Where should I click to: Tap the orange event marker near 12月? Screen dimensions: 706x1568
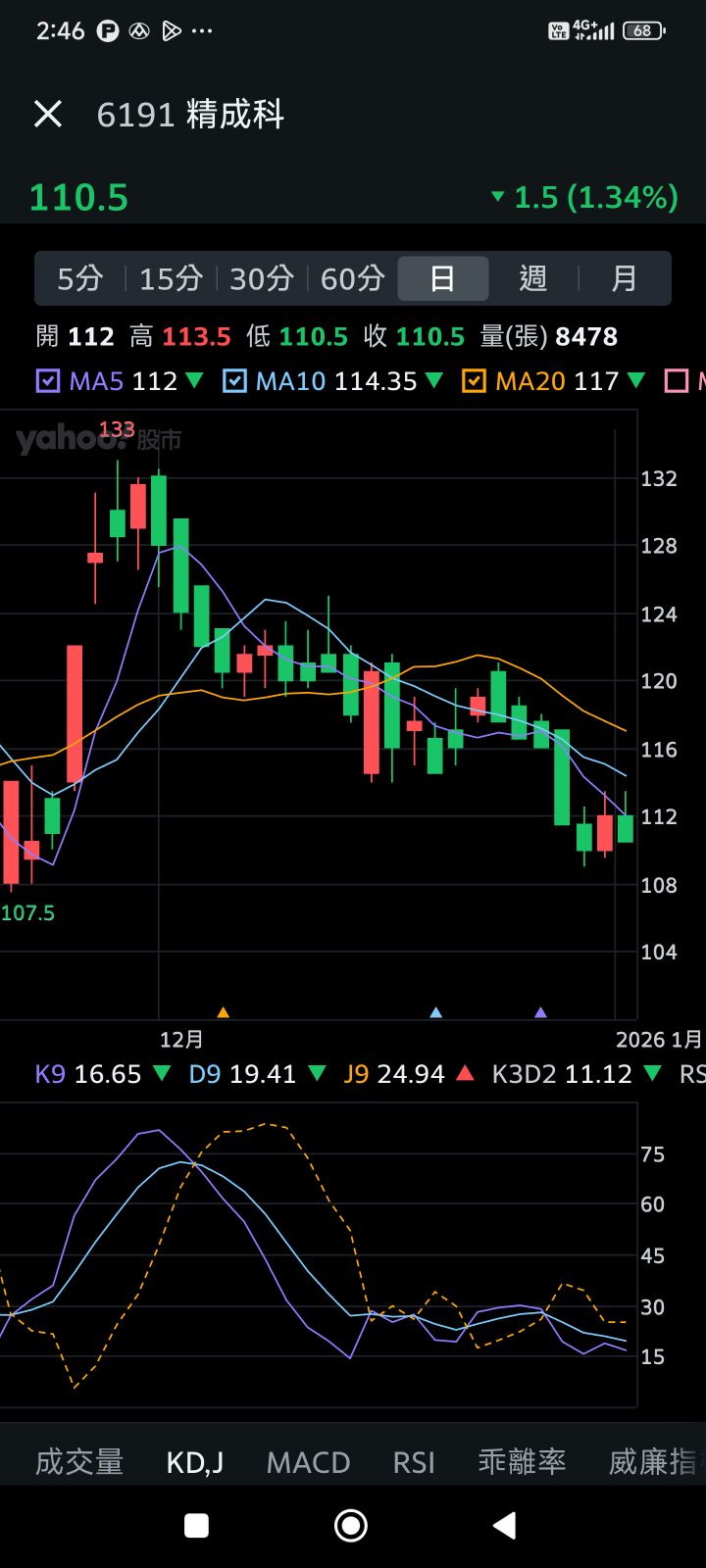(x=223, y=1012)
